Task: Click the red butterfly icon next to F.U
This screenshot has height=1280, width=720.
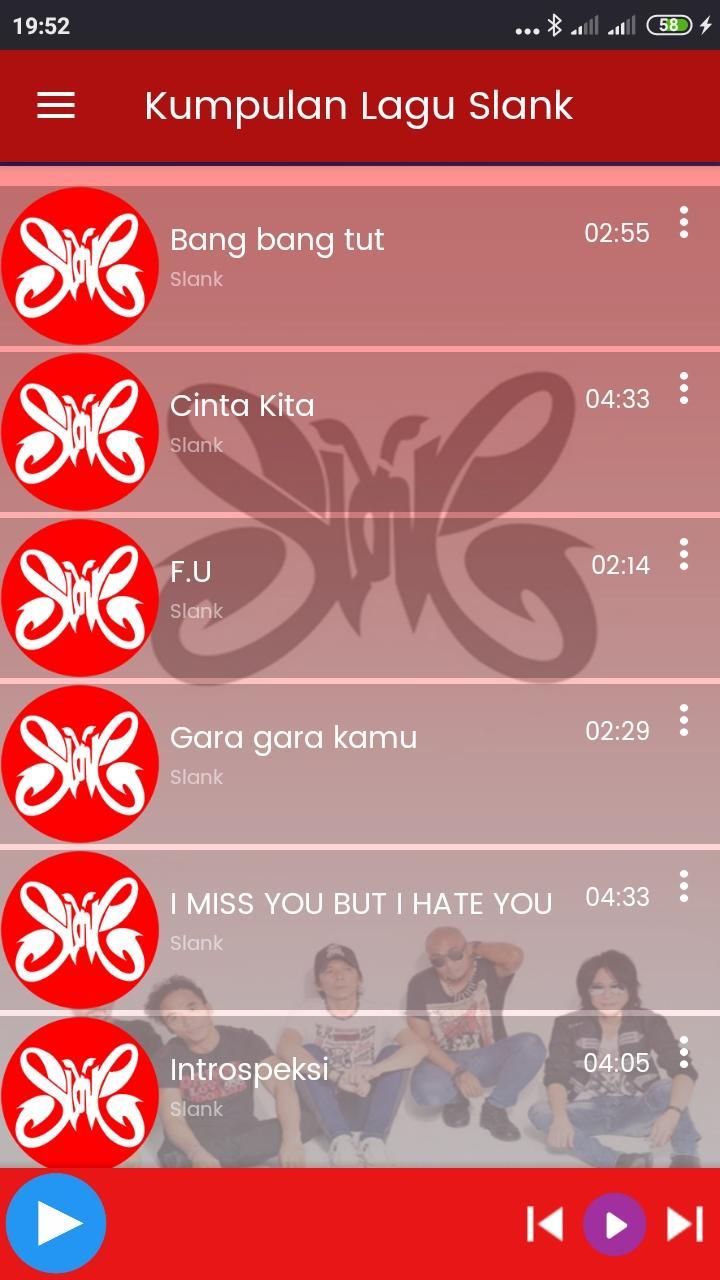Action: (80, 597)
